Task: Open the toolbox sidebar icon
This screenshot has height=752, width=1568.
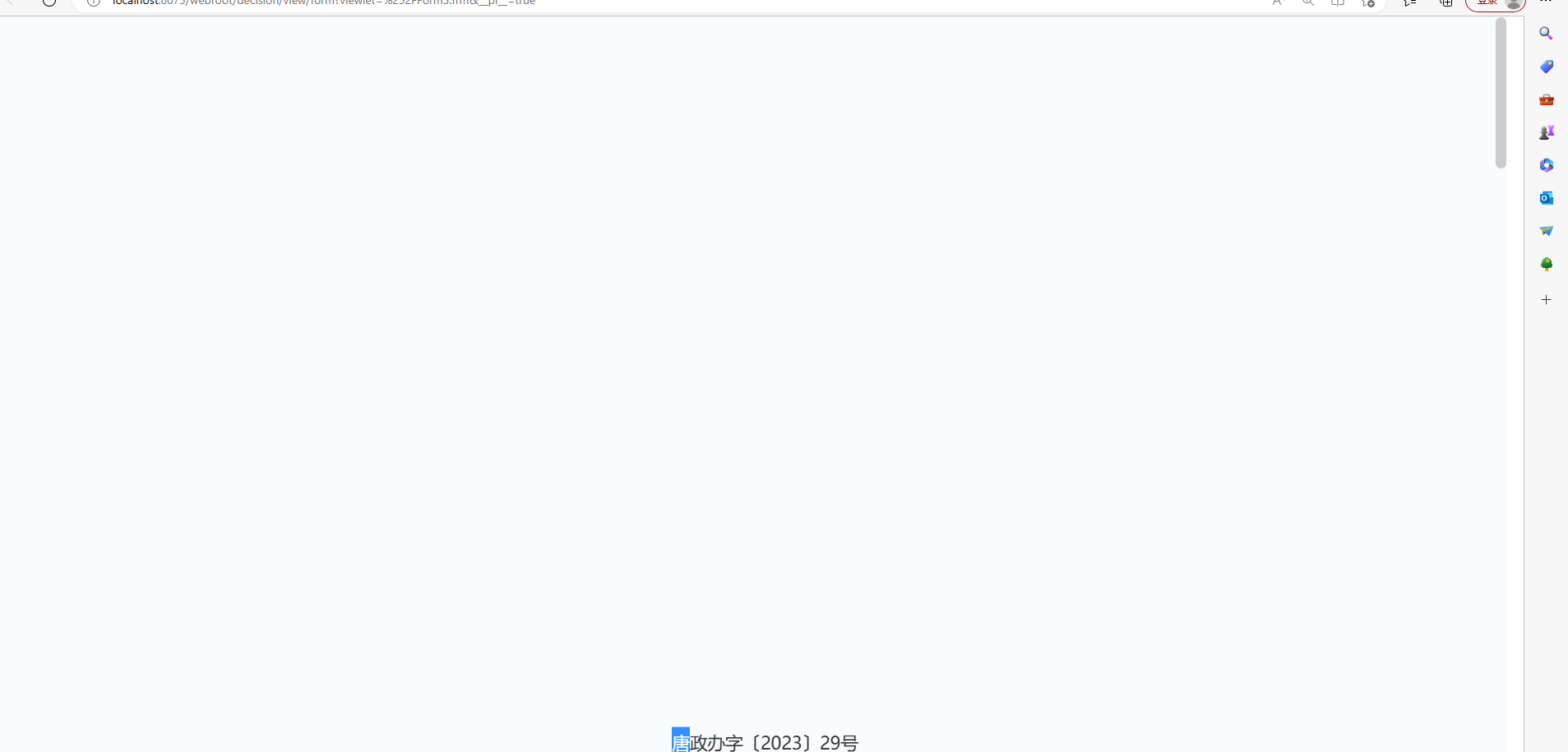Action: click(1546, 99)
